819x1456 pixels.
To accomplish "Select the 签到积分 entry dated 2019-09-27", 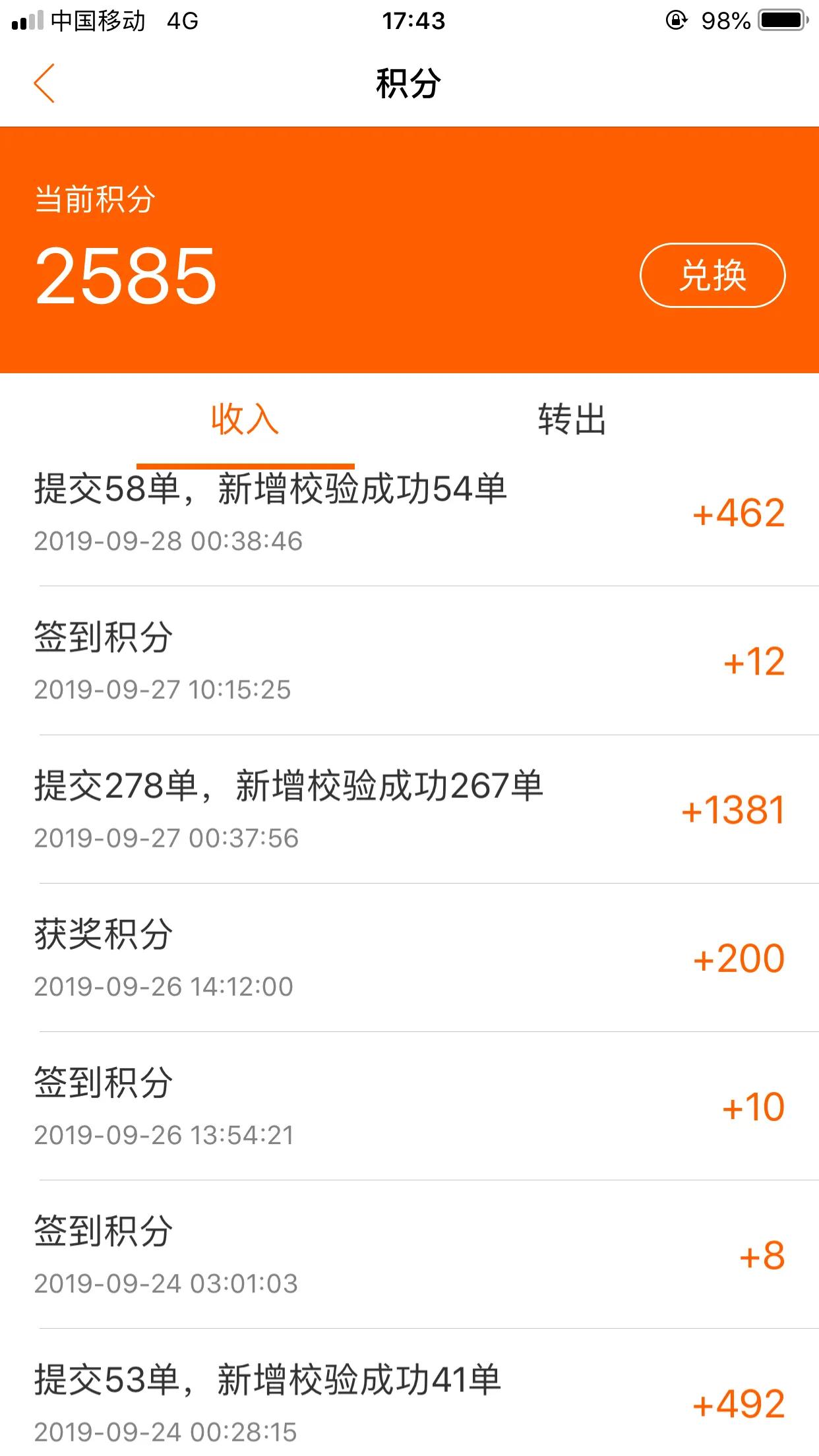I will 409,659.
